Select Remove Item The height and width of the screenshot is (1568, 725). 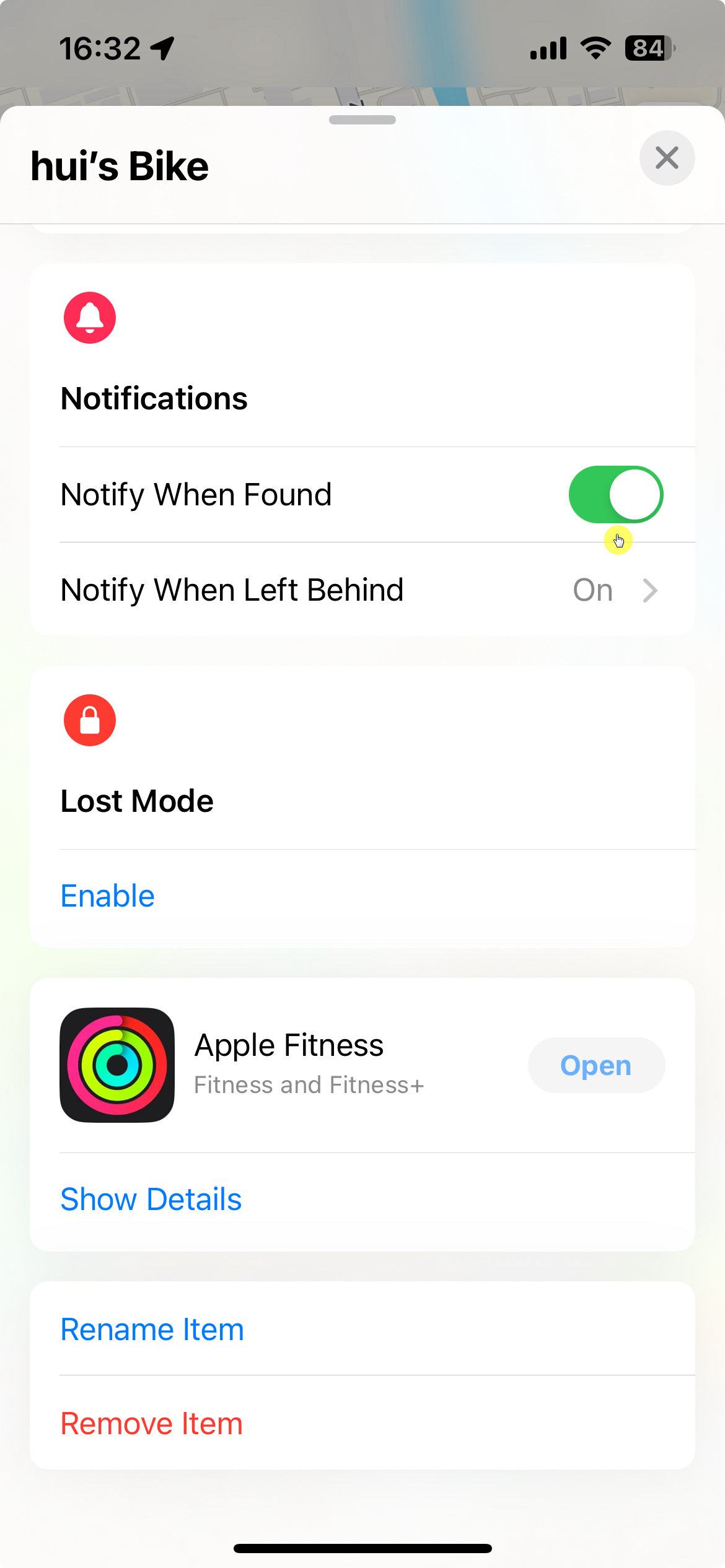pyautogui.click(x=151, y=1424)
